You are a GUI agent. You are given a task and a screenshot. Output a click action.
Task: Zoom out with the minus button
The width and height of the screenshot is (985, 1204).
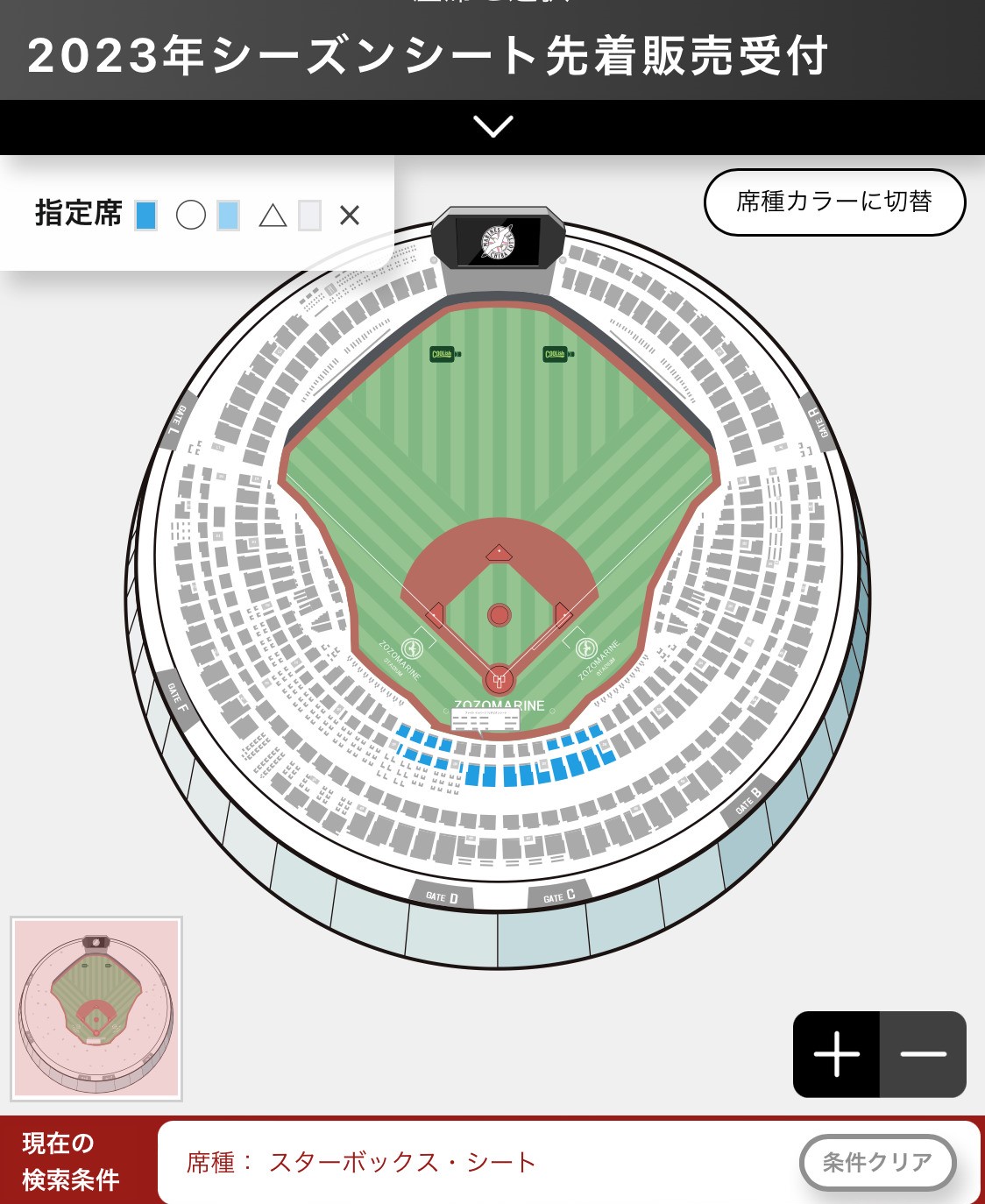[x=923, y=1054]
